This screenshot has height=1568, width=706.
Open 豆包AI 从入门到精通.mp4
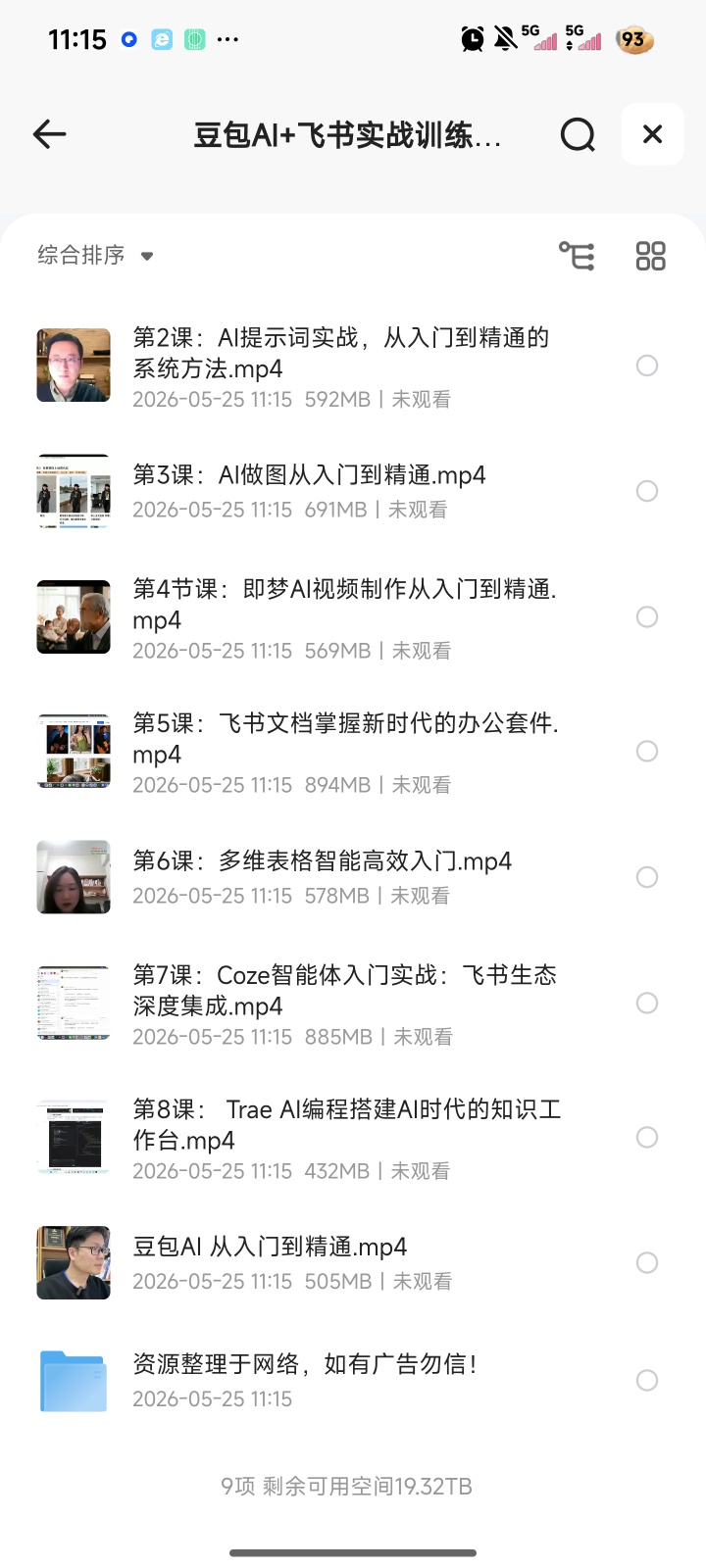pyautogui.click(x=333, y=1262)
